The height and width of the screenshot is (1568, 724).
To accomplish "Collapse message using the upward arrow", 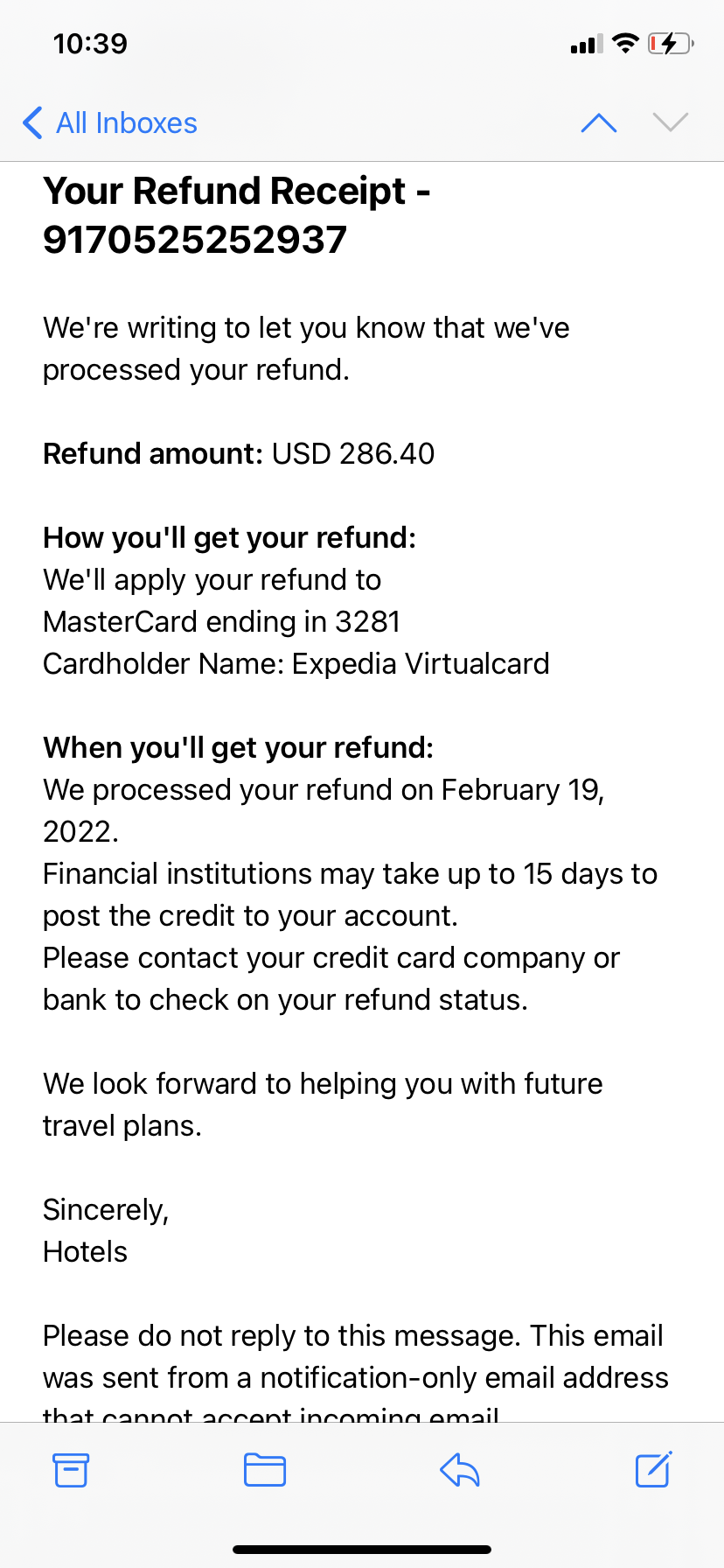I will pos(598,122).
